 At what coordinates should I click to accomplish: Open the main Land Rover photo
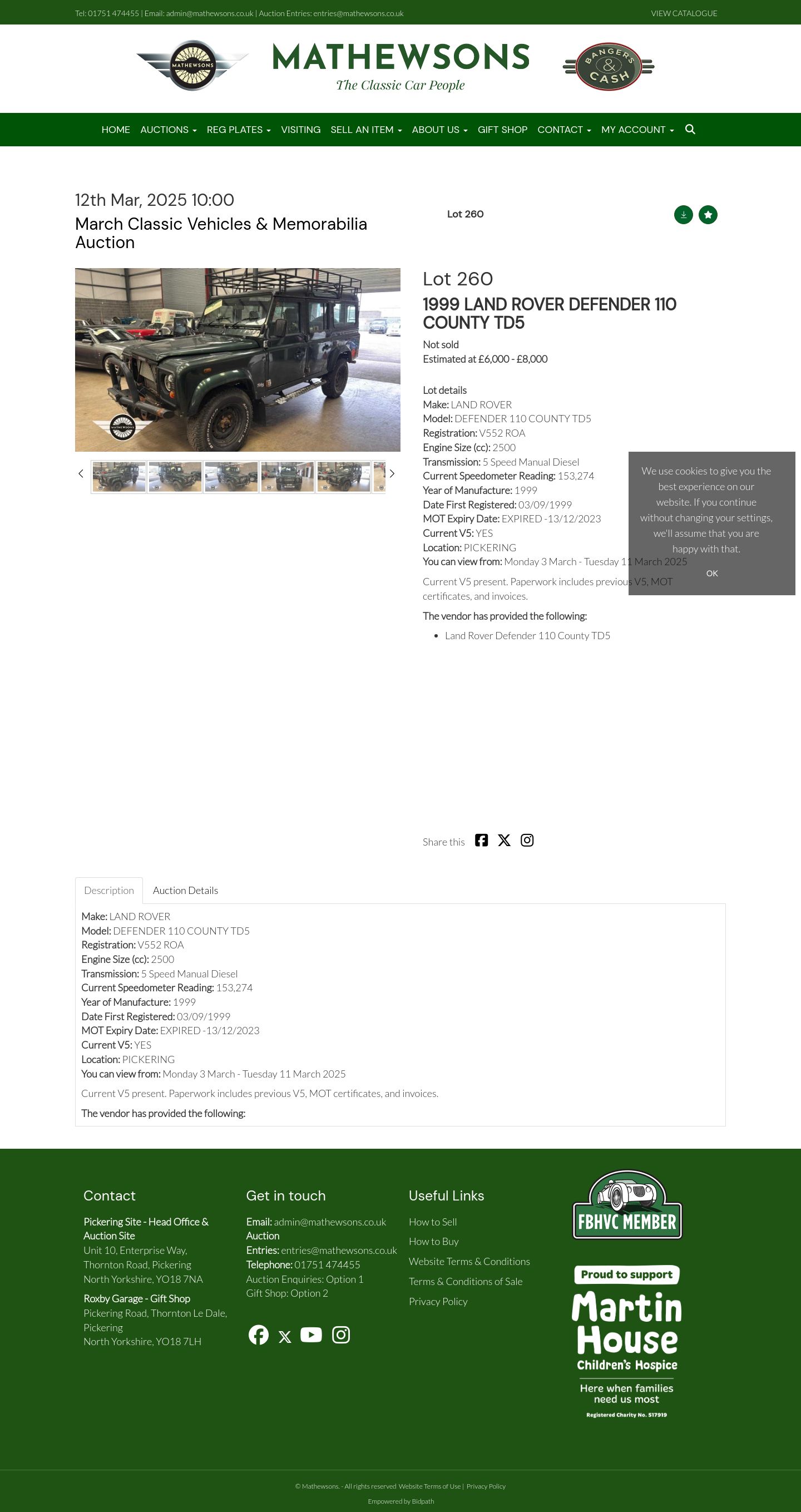click(x=238, y=360)
